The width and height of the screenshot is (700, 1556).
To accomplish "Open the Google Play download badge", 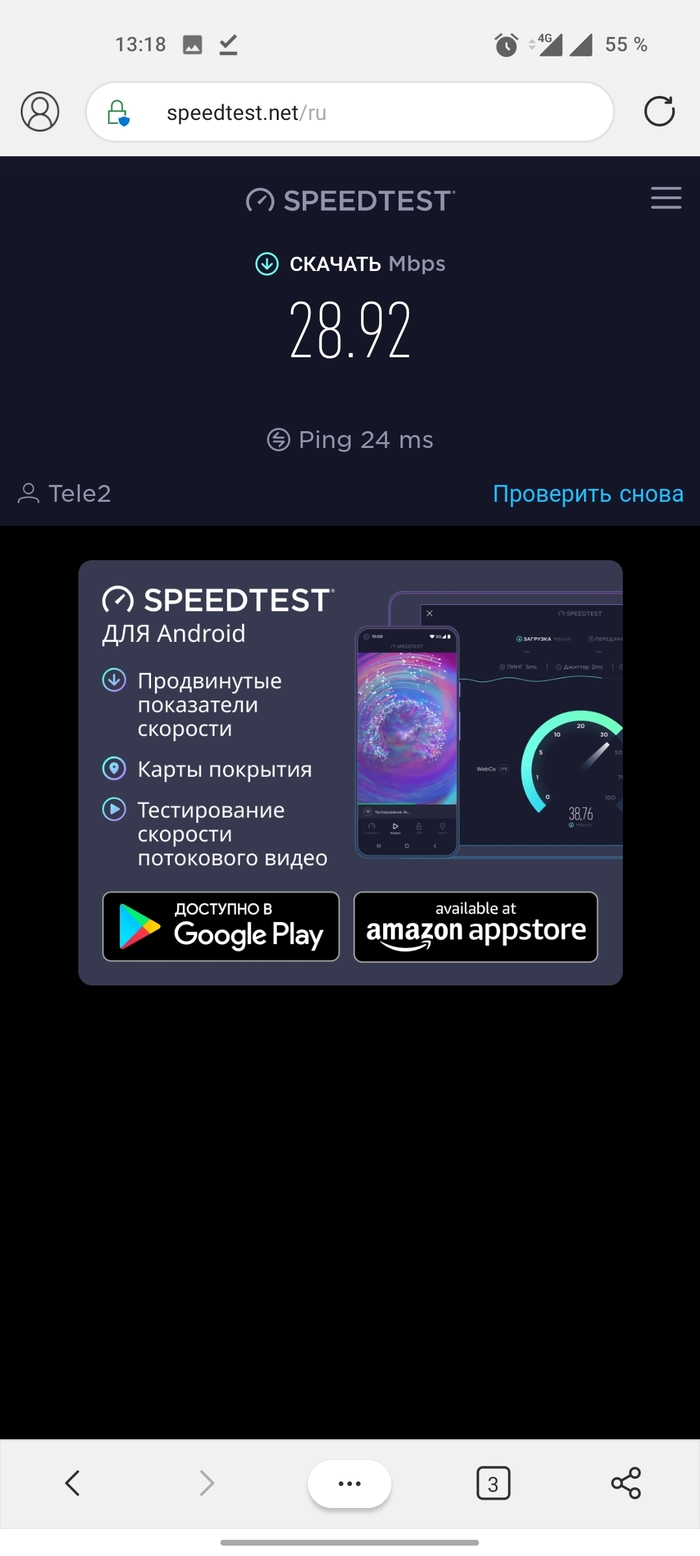I will (221, 927).
